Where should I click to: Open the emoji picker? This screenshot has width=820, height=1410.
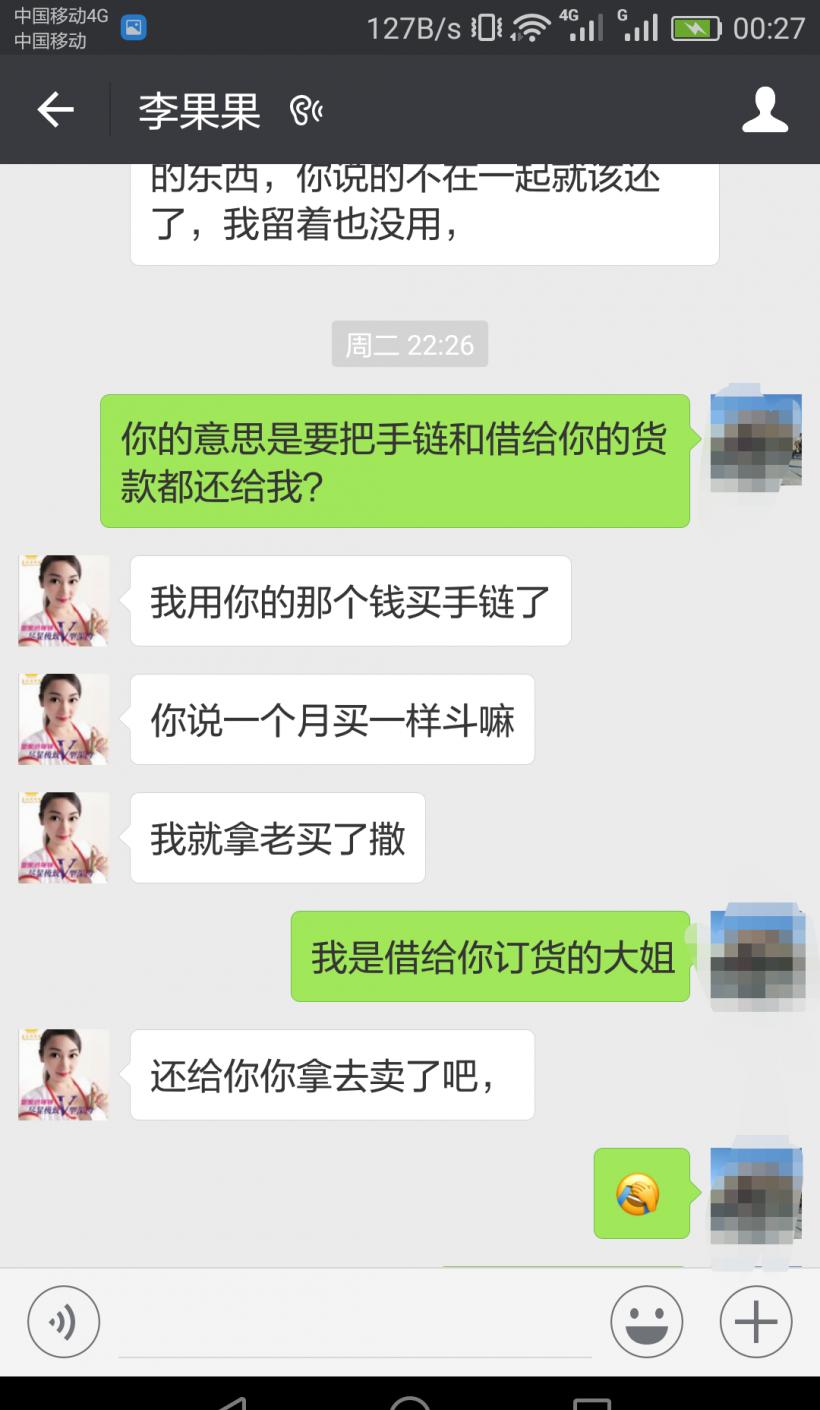point(646,1321)
